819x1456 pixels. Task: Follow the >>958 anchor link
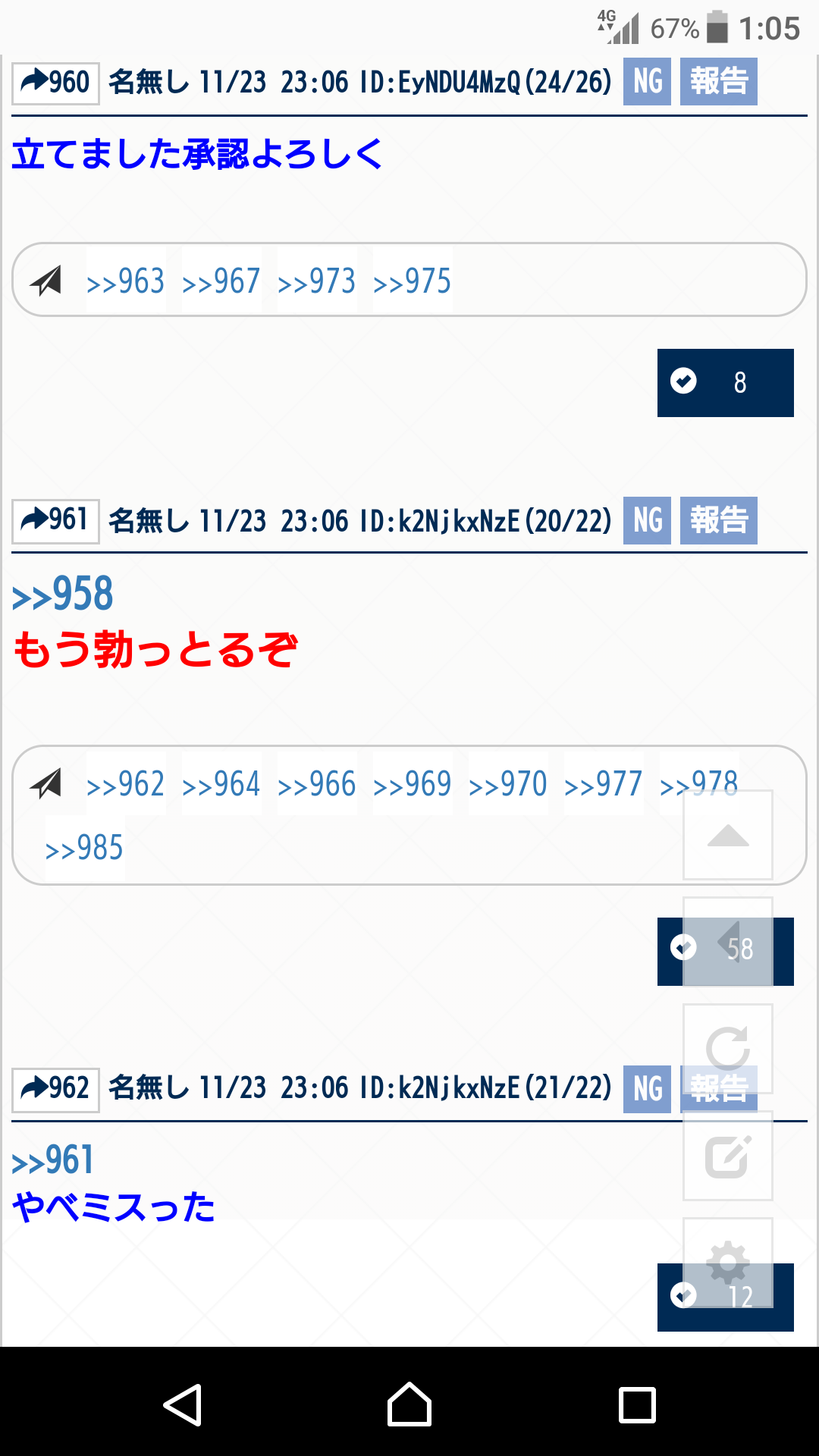(63, 595)
